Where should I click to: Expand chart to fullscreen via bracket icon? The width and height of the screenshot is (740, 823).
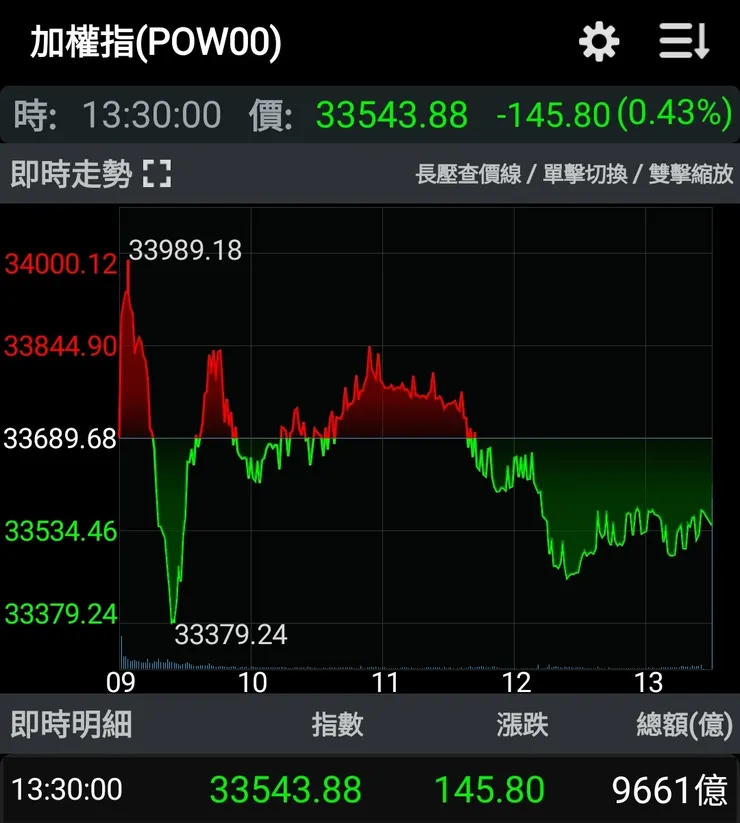click(x=154, y=172)
